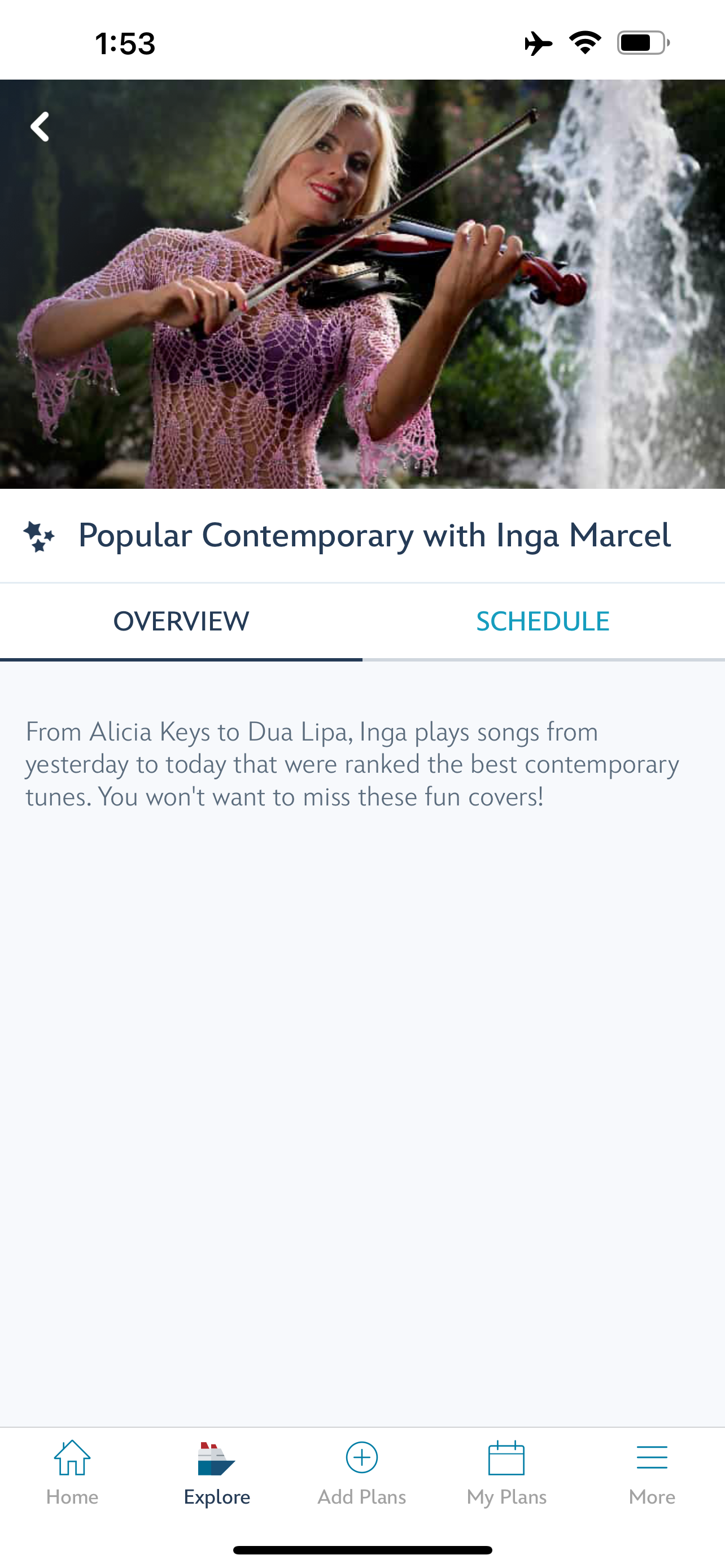
Task: Switch to the Schedule tab
Action: point(543,621)
